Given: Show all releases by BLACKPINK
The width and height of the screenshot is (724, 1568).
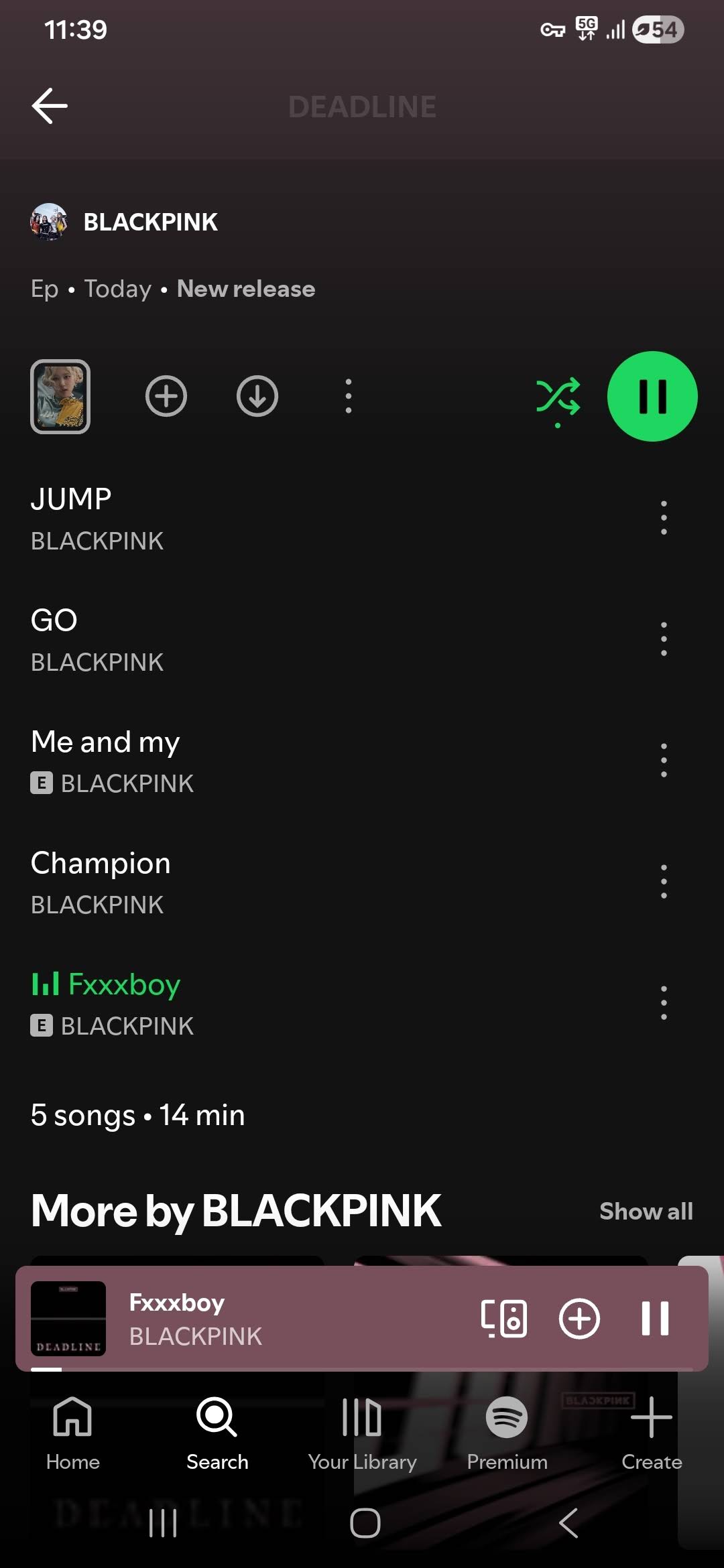Looking at the screenshot, I should click(646, 1212).
